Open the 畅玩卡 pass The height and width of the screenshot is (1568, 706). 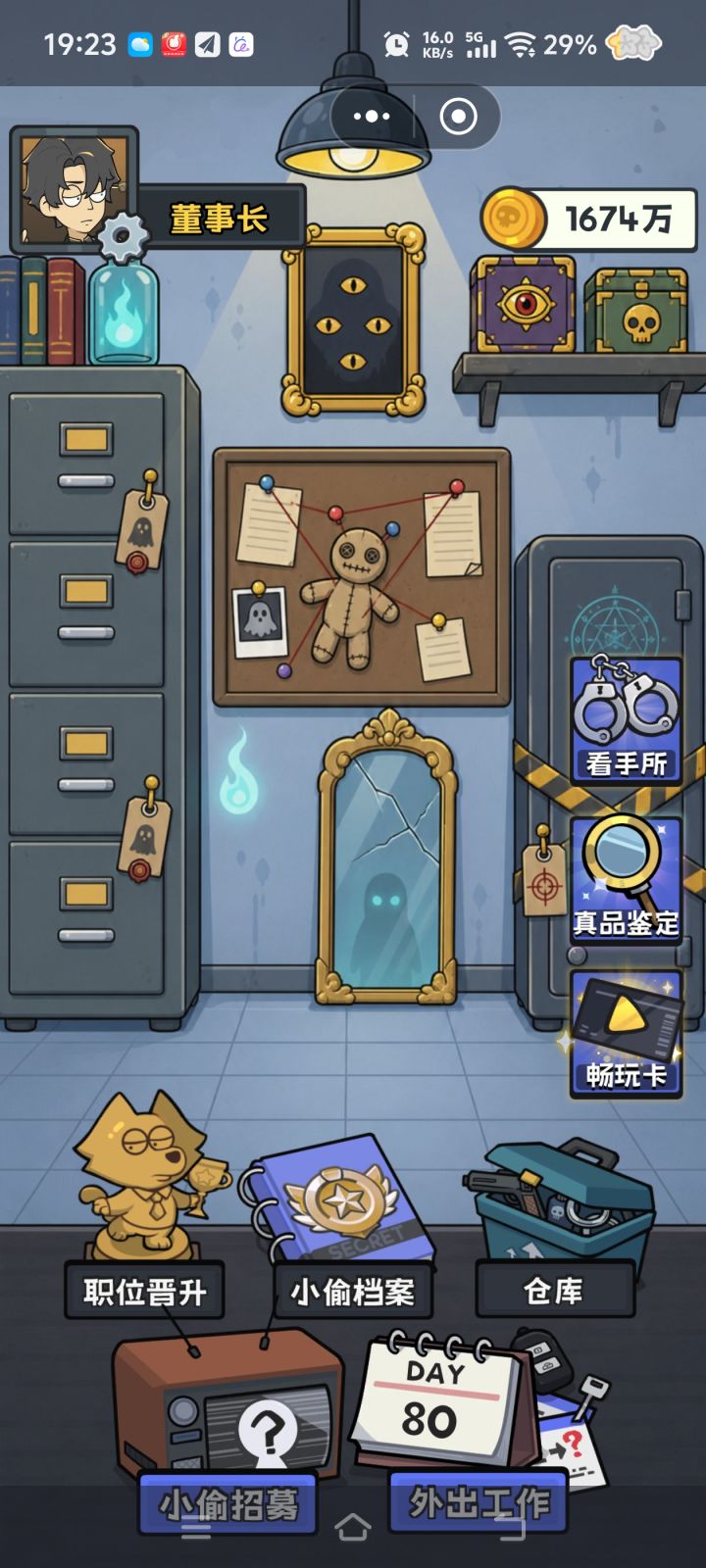tap(626, 1035)
